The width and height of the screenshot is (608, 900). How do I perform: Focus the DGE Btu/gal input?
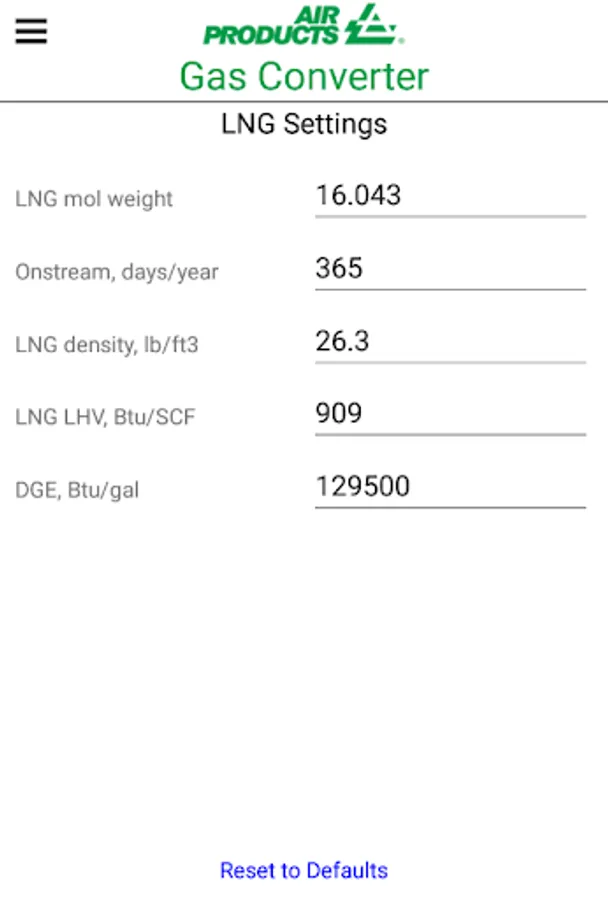pyautogui.click(x=449, y=487)
